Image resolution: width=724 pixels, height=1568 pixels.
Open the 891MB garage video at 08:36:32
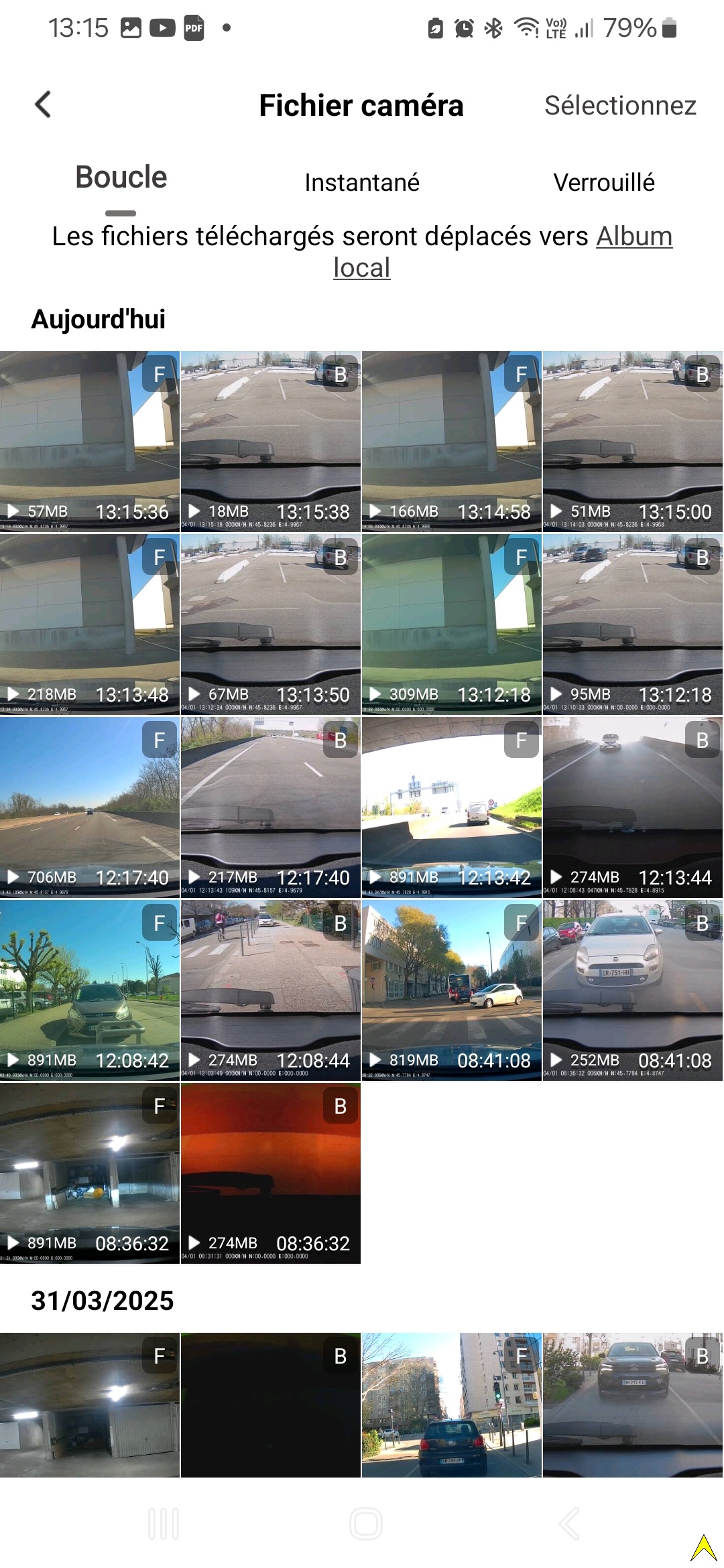coord(90,1173)
